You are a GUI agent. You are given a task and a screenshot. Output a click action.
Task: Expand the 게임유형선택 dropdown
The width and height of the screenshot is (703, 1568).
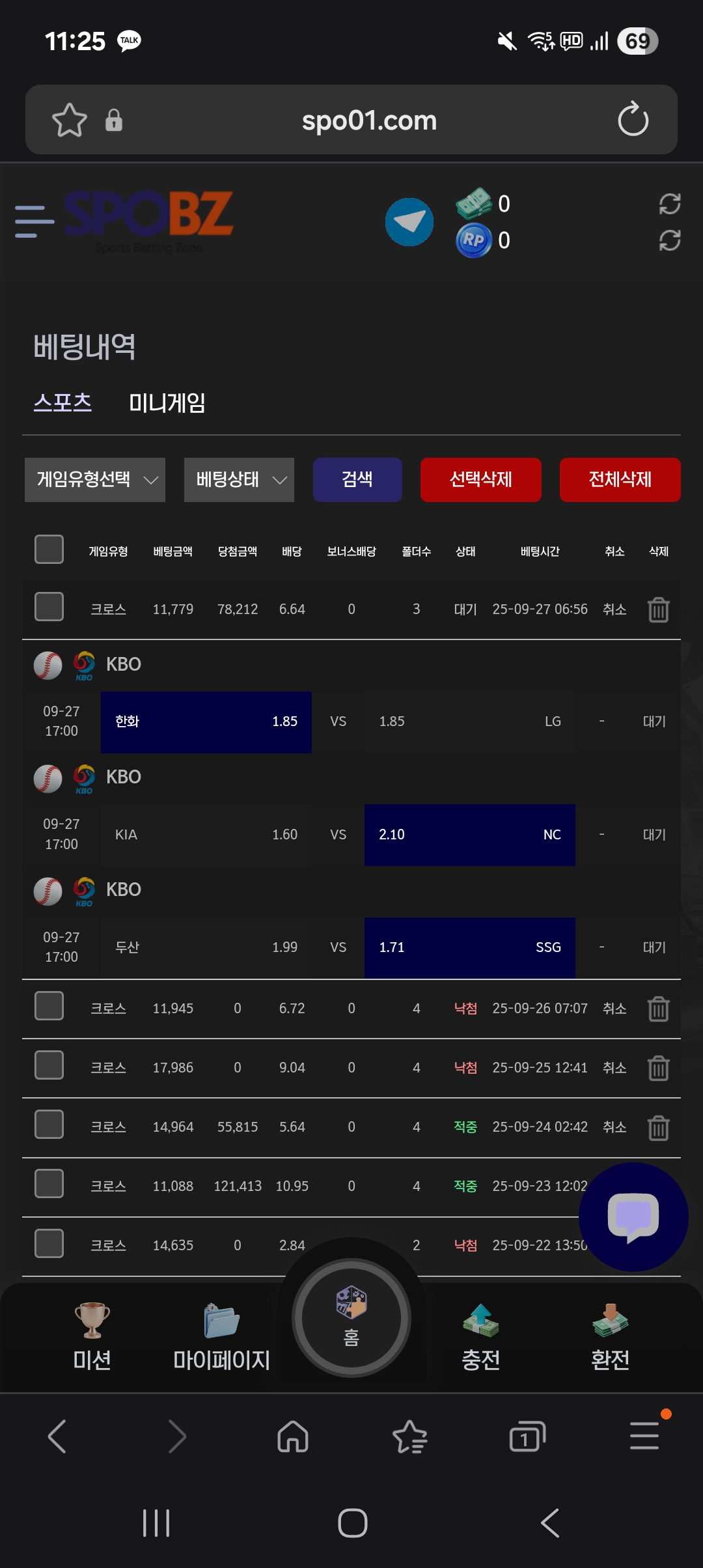[x=95, y=480]
